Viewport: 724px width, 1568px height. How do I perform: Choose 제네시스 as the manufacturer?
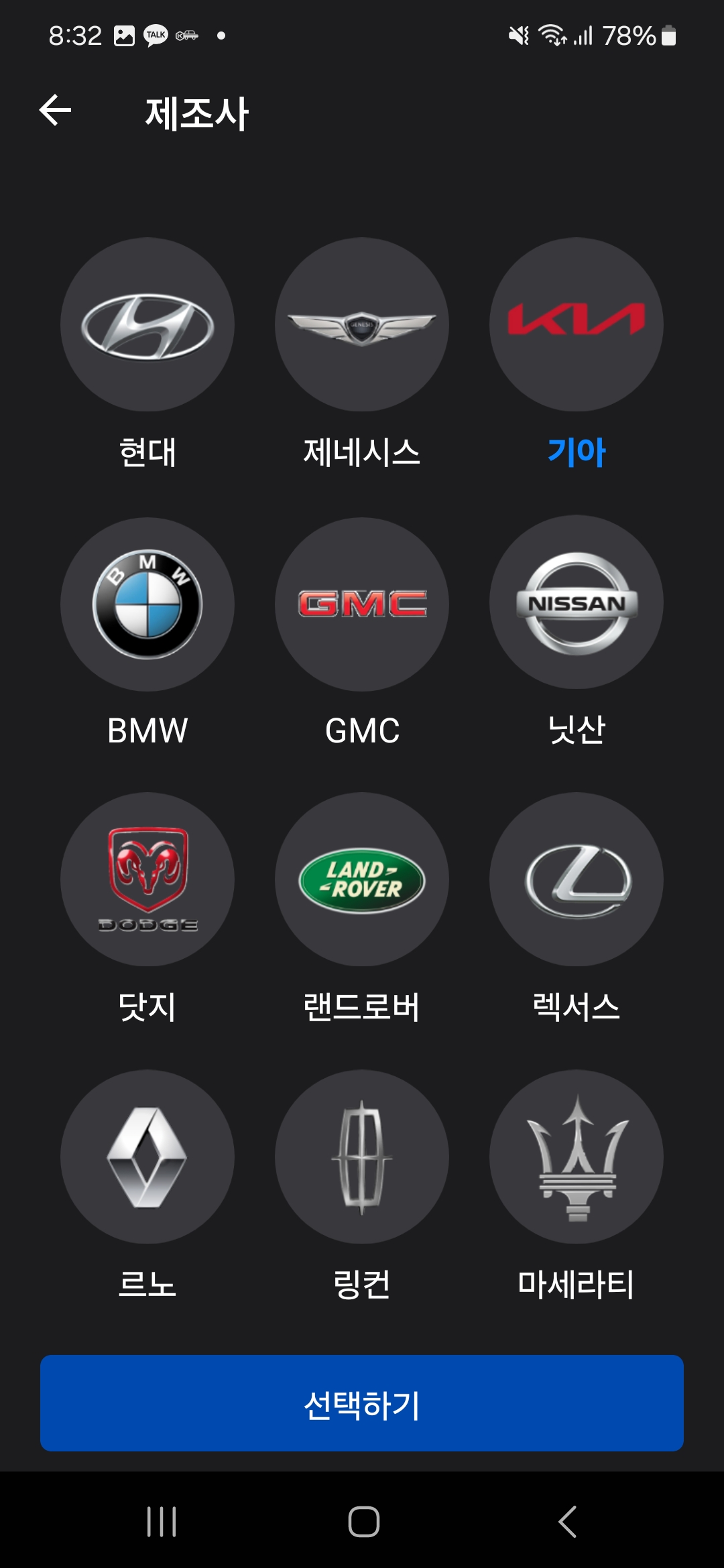click(x=362, y=325)
